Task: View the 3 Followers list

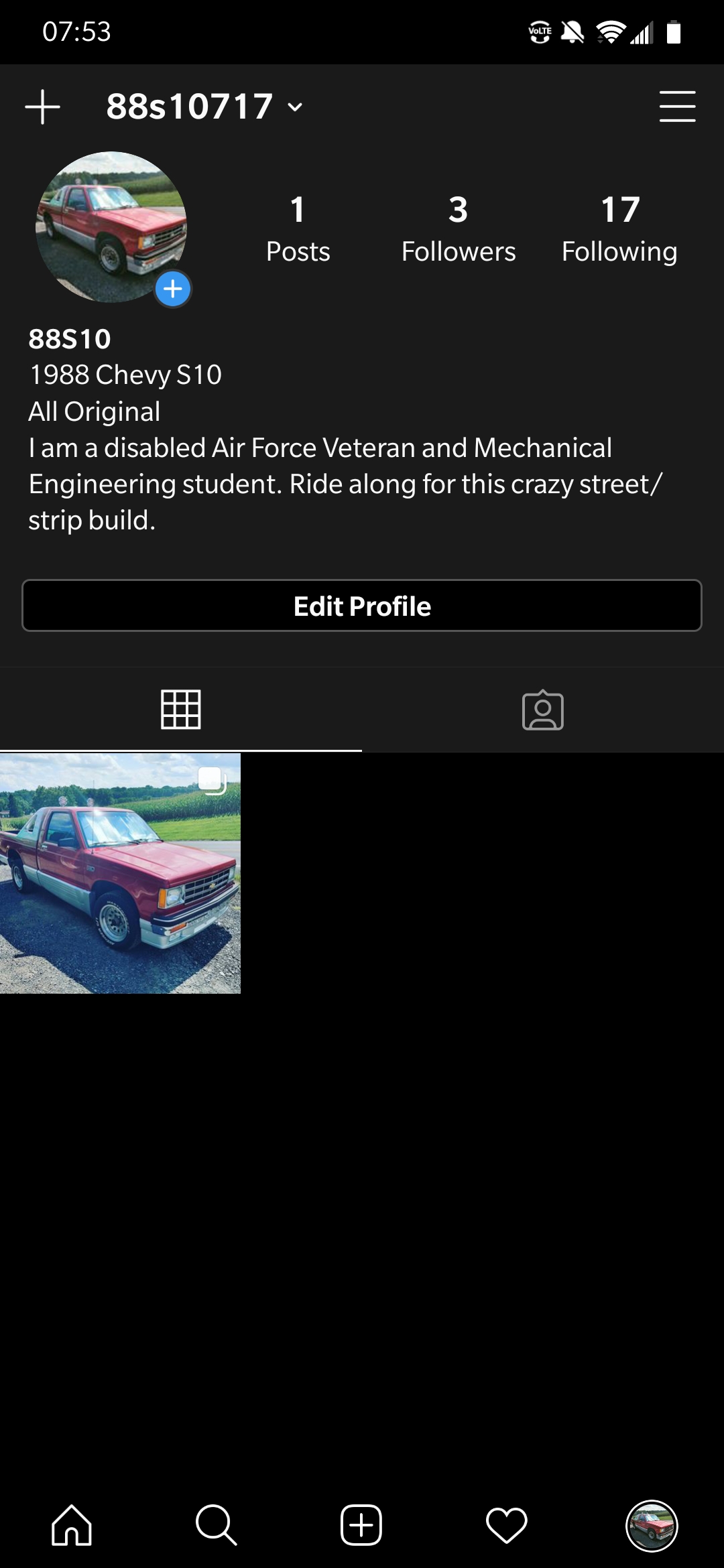Action: (459, 228)
